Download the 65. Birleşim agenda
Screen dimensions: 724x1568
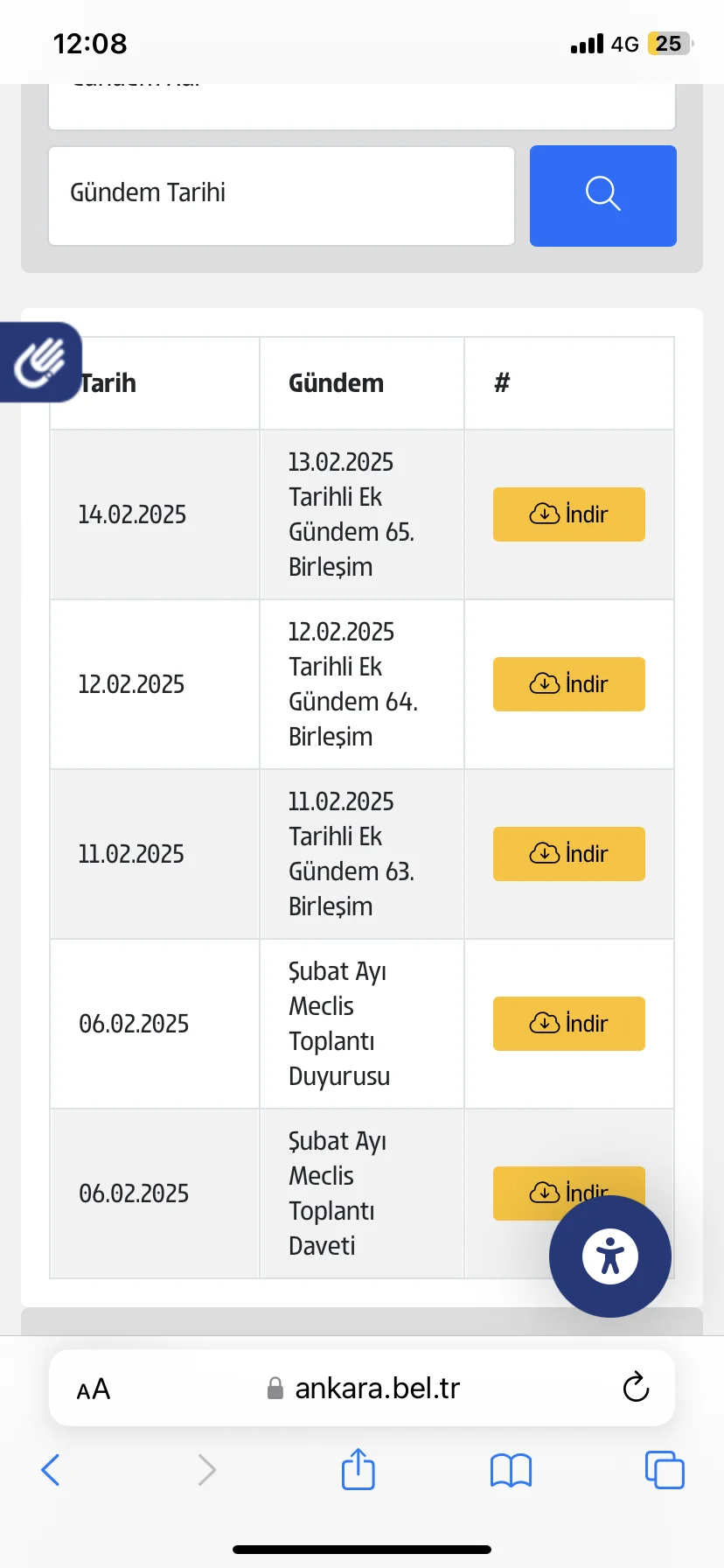click(568, 514)
